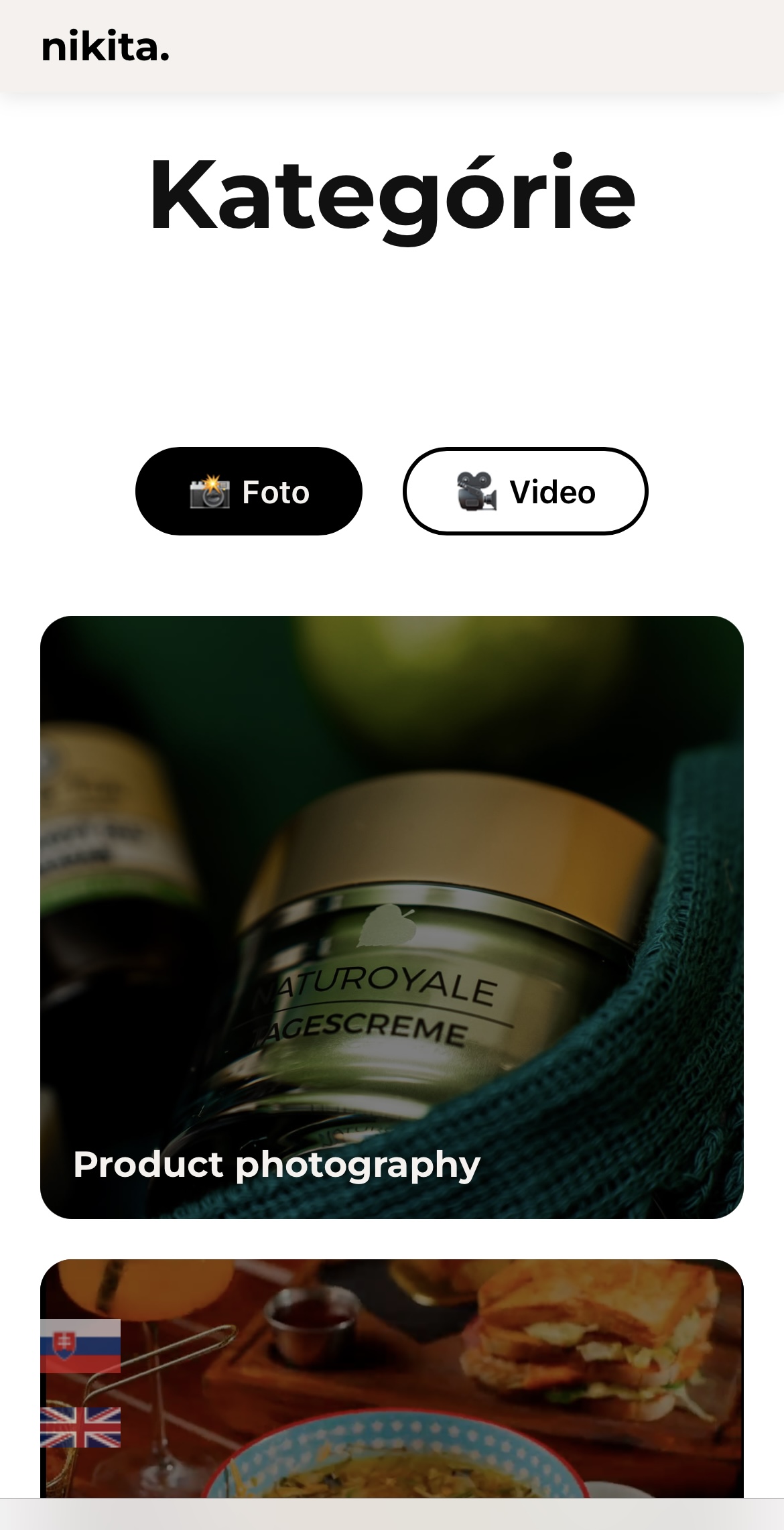
Task: Open the food photography card
Action: pos(429,1381)
